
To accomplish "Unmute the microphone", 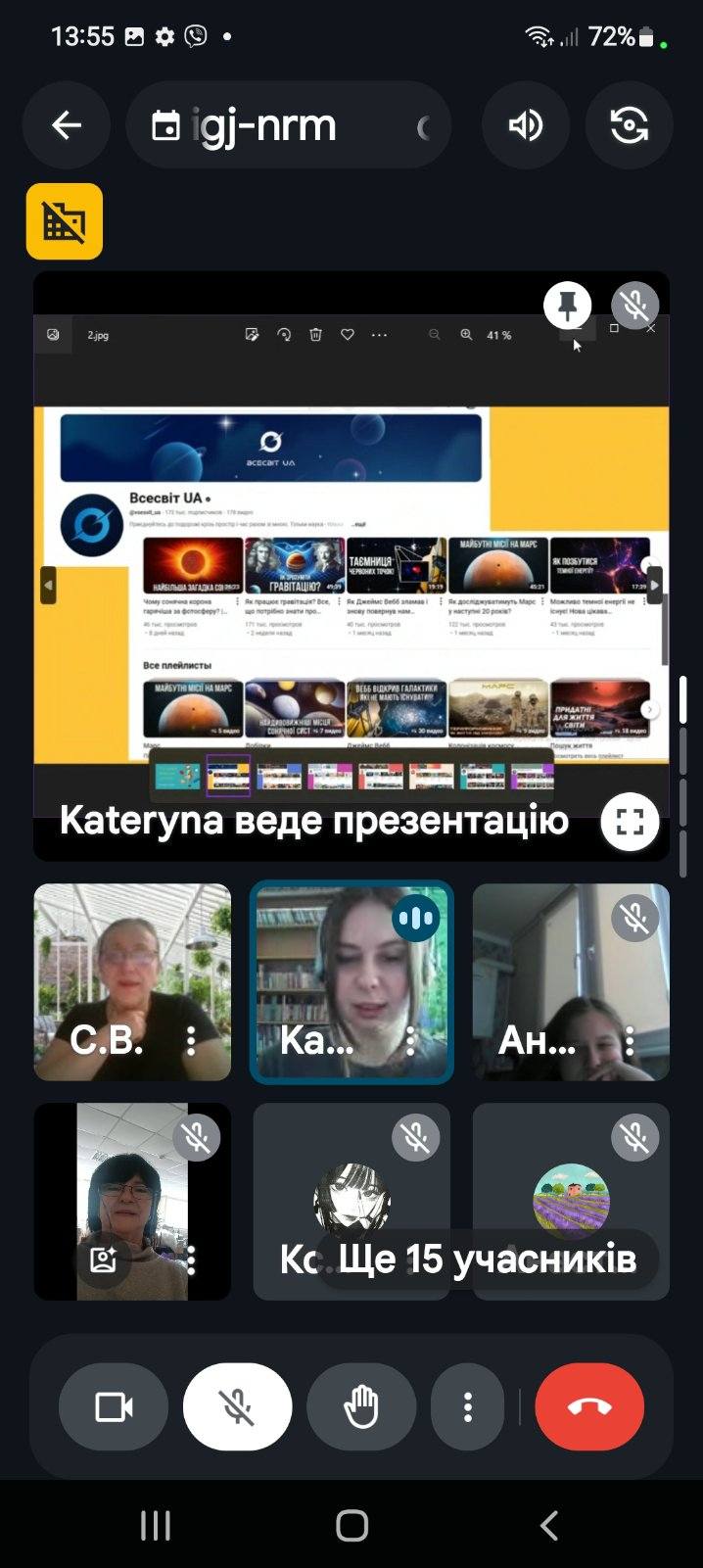I will coord(237,1407).
